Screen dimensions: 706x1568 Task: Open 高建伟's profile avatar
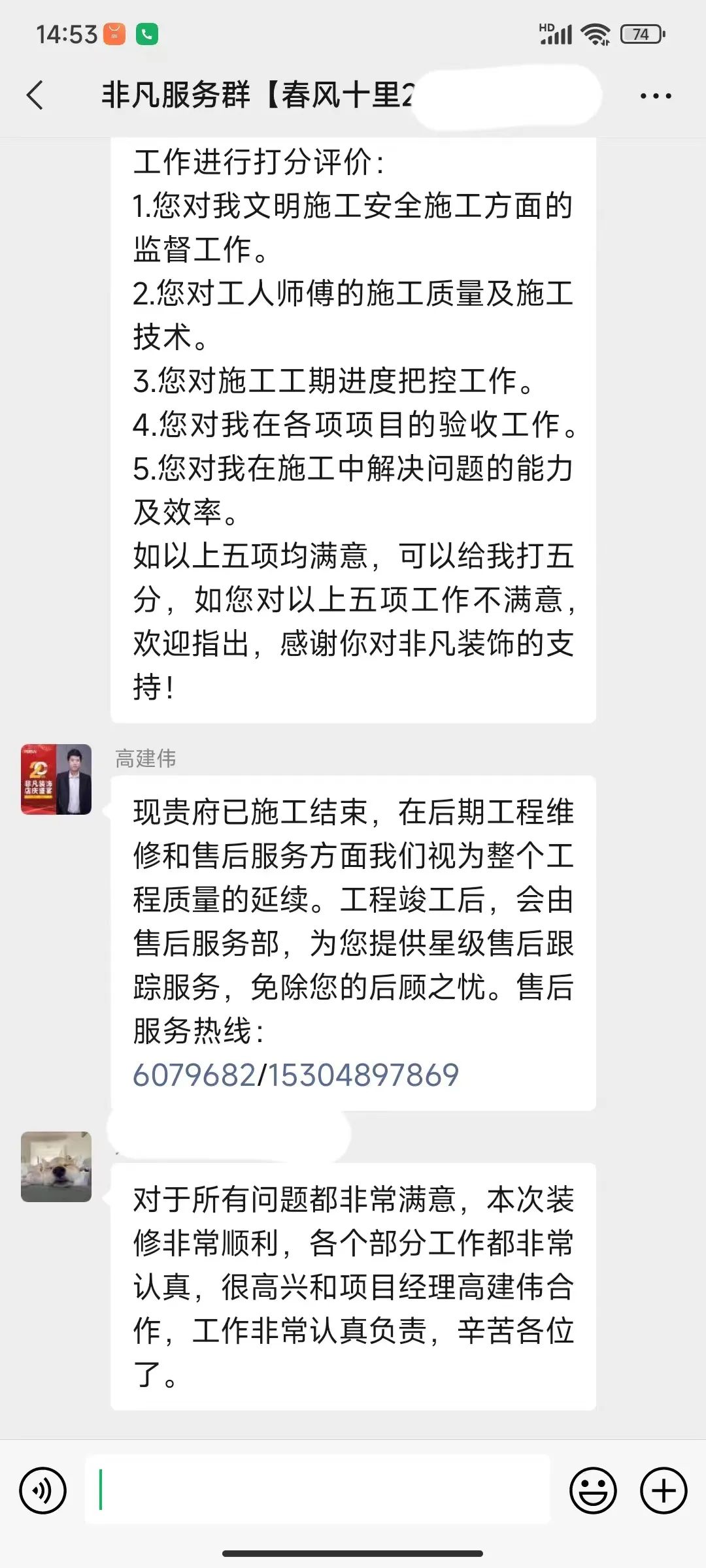(56, 779)
